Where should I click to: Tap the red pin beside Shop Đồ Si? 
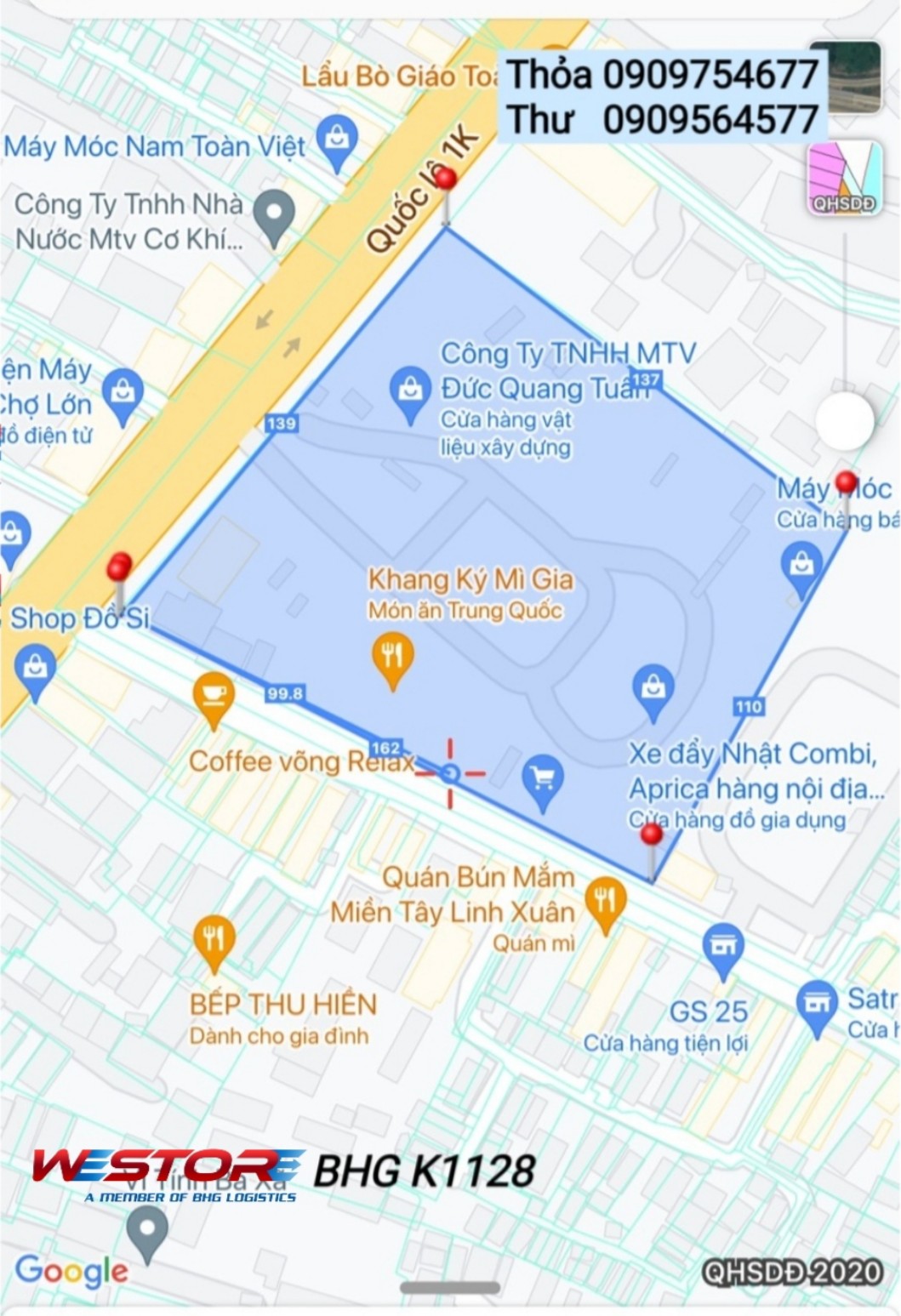coord(120,568)
